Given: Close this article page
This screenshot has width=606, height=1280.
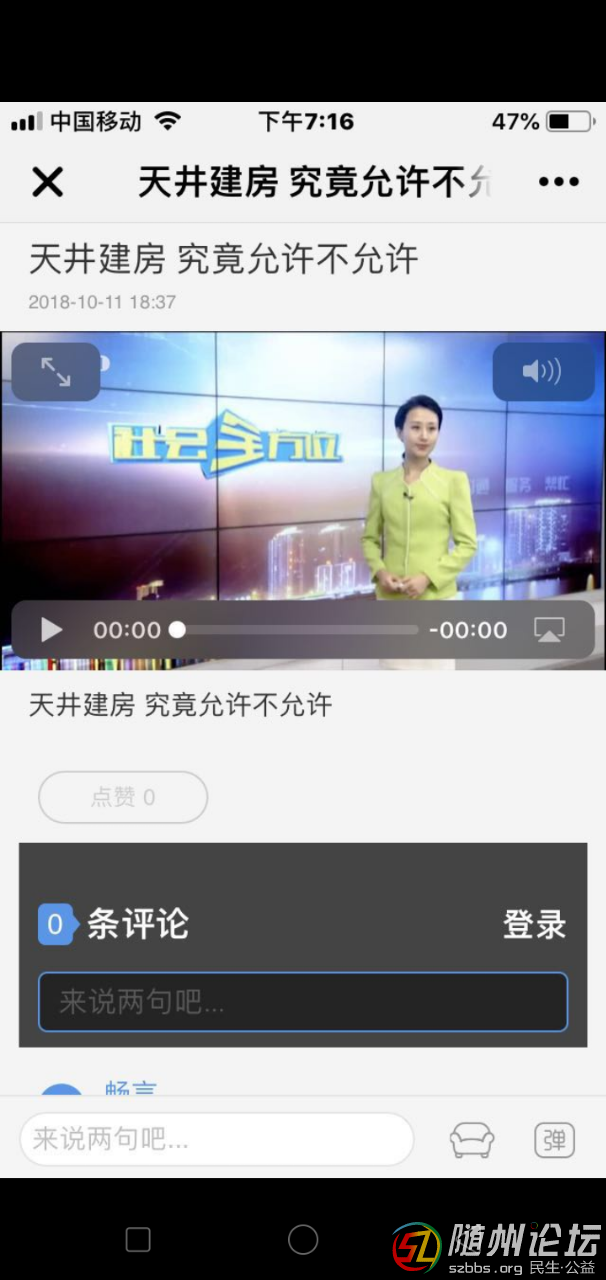Looking at the screenshot, I should coord(47,182).
